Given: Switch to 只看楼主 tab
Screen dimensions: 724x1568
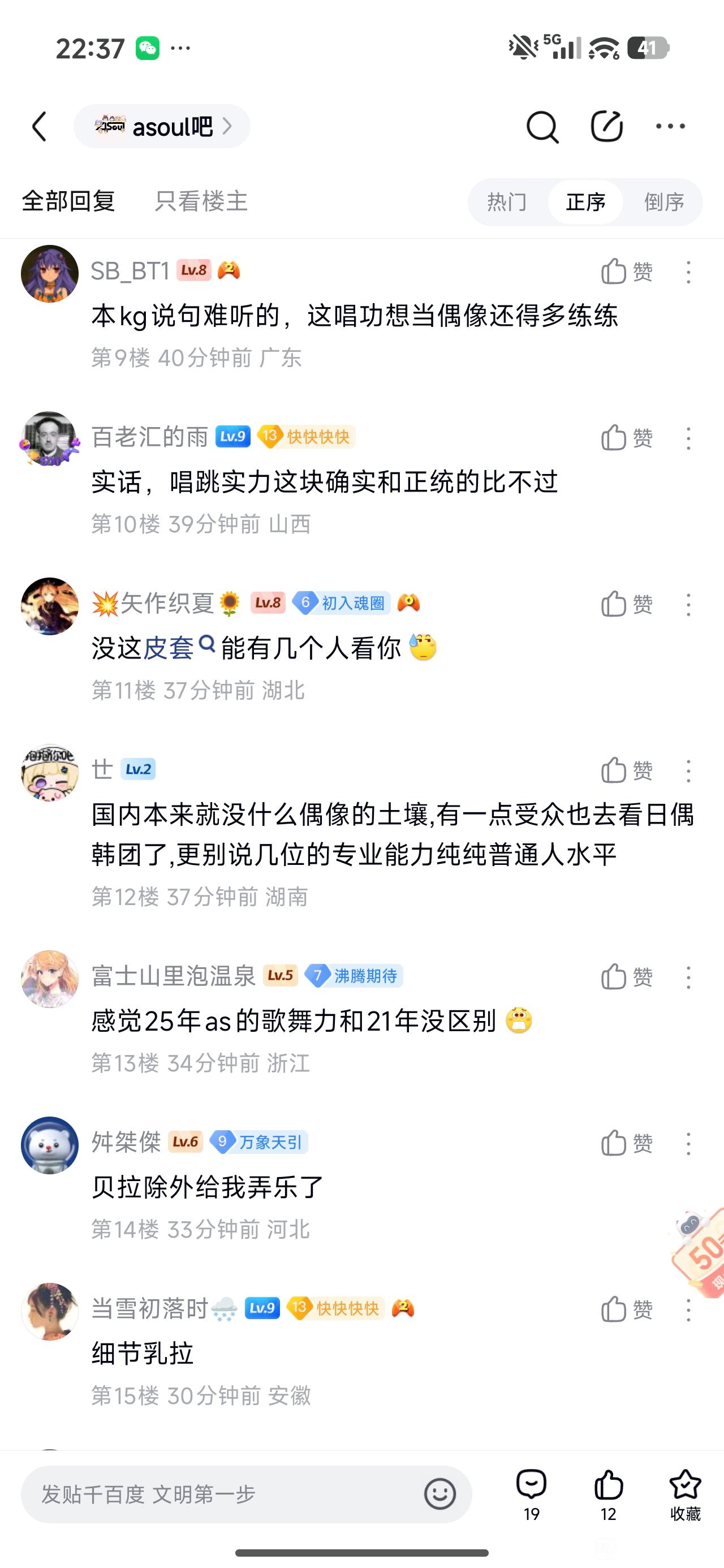Looking at the screenshot, I should 201,201.
